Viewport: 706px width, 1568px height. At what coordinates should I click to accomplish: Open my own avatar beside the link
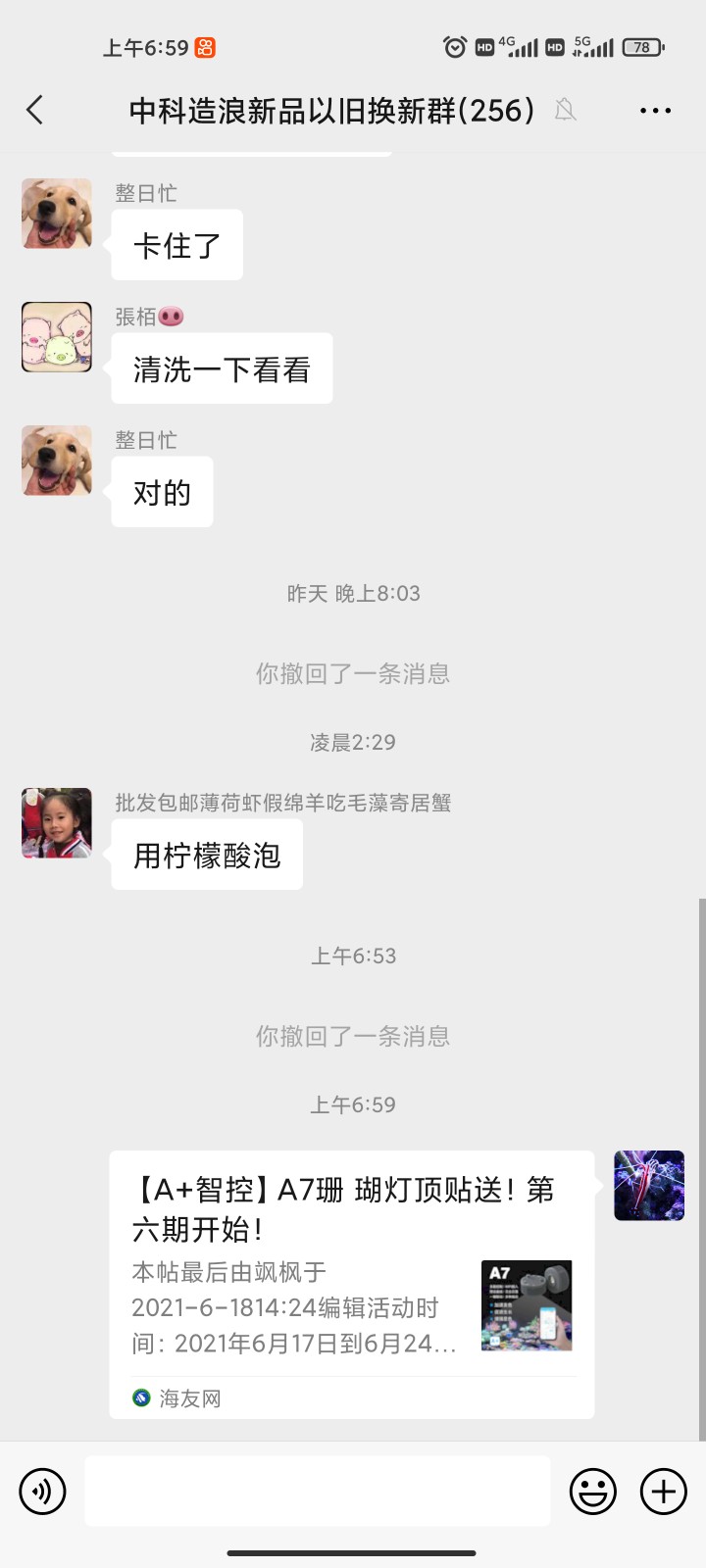(649, 1186)
